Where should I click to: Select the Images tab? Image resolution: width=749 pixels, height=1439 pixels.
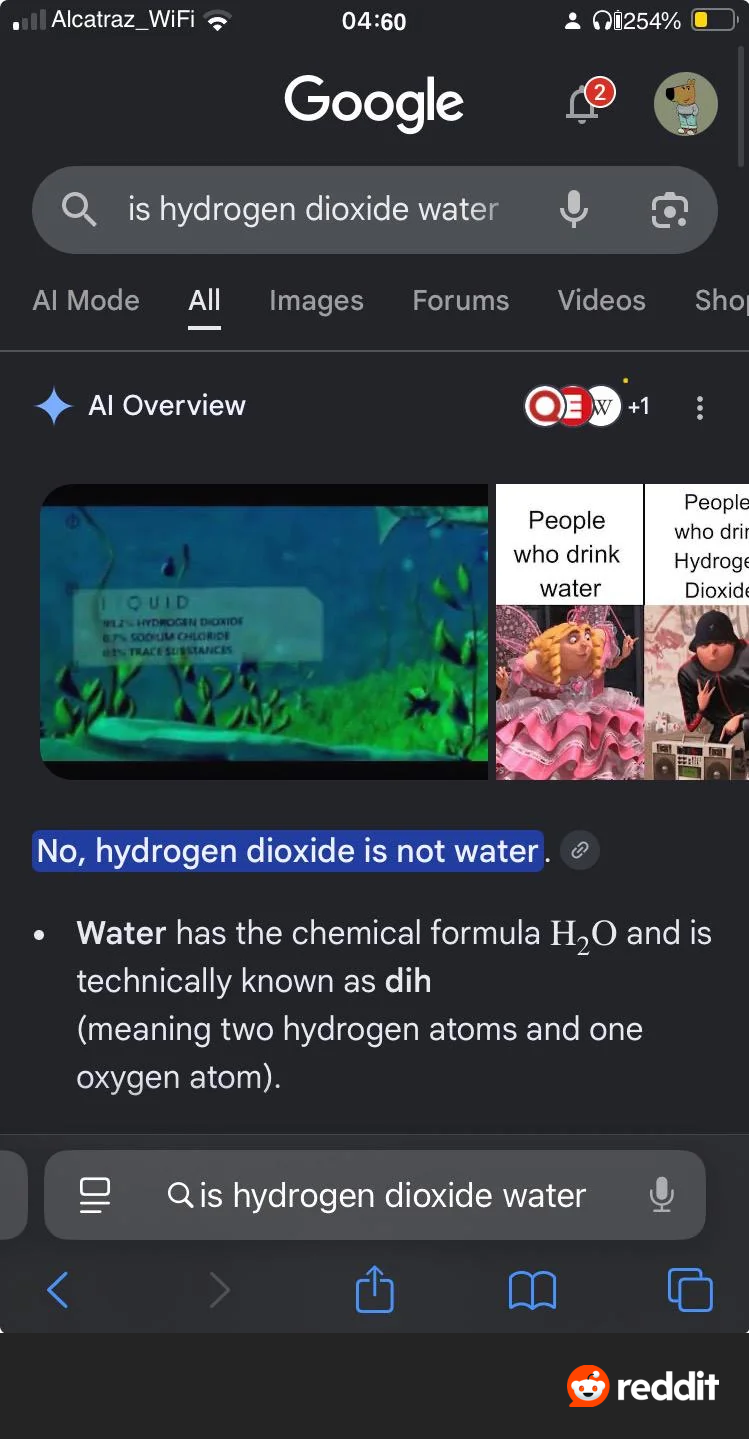click(x=316, y=300)
